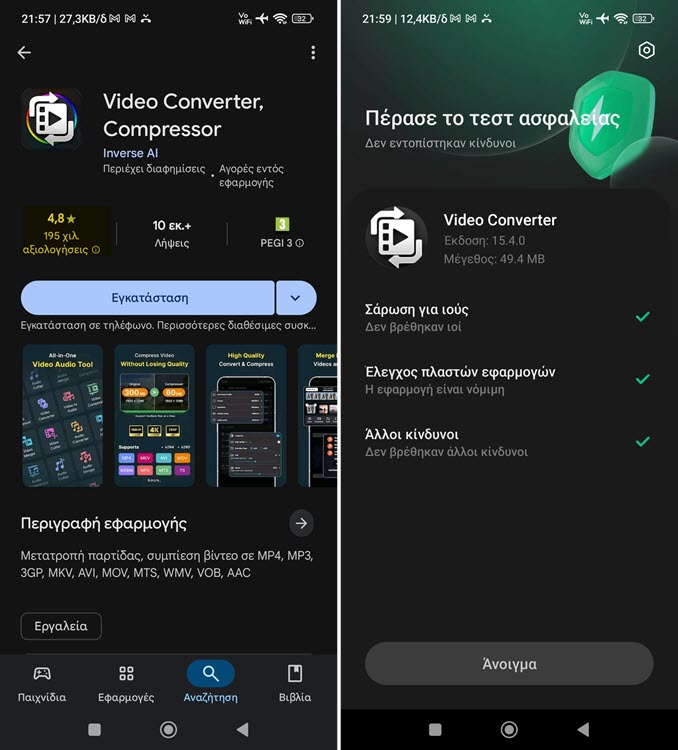Viewport: 678px width, 750px height.
Task: Open Περιγραφή εφαρμογής with the arrow
Action: pos(301,523)
